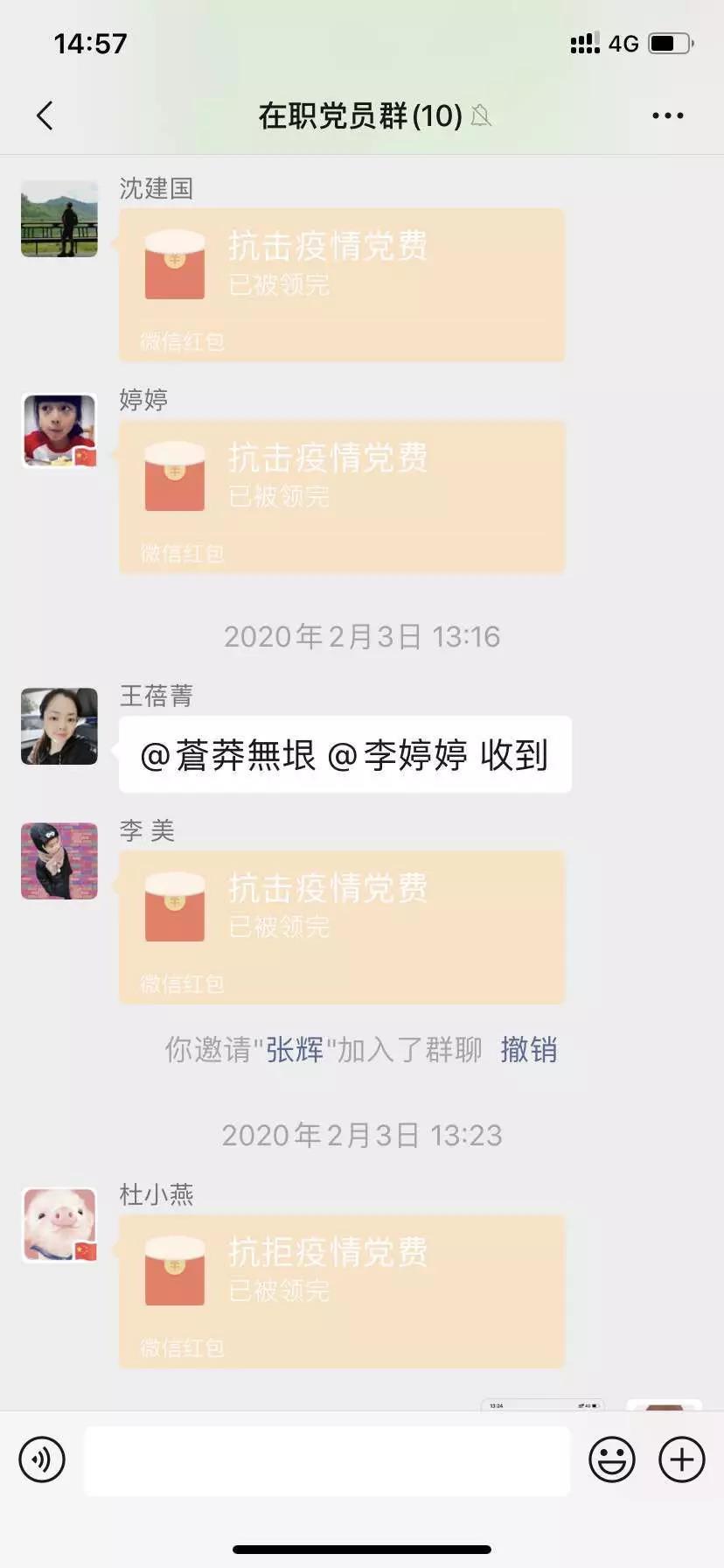Screen dimensions: 724x1568
Task: Open the plus attachment menu
Action: pos(681,1459)
